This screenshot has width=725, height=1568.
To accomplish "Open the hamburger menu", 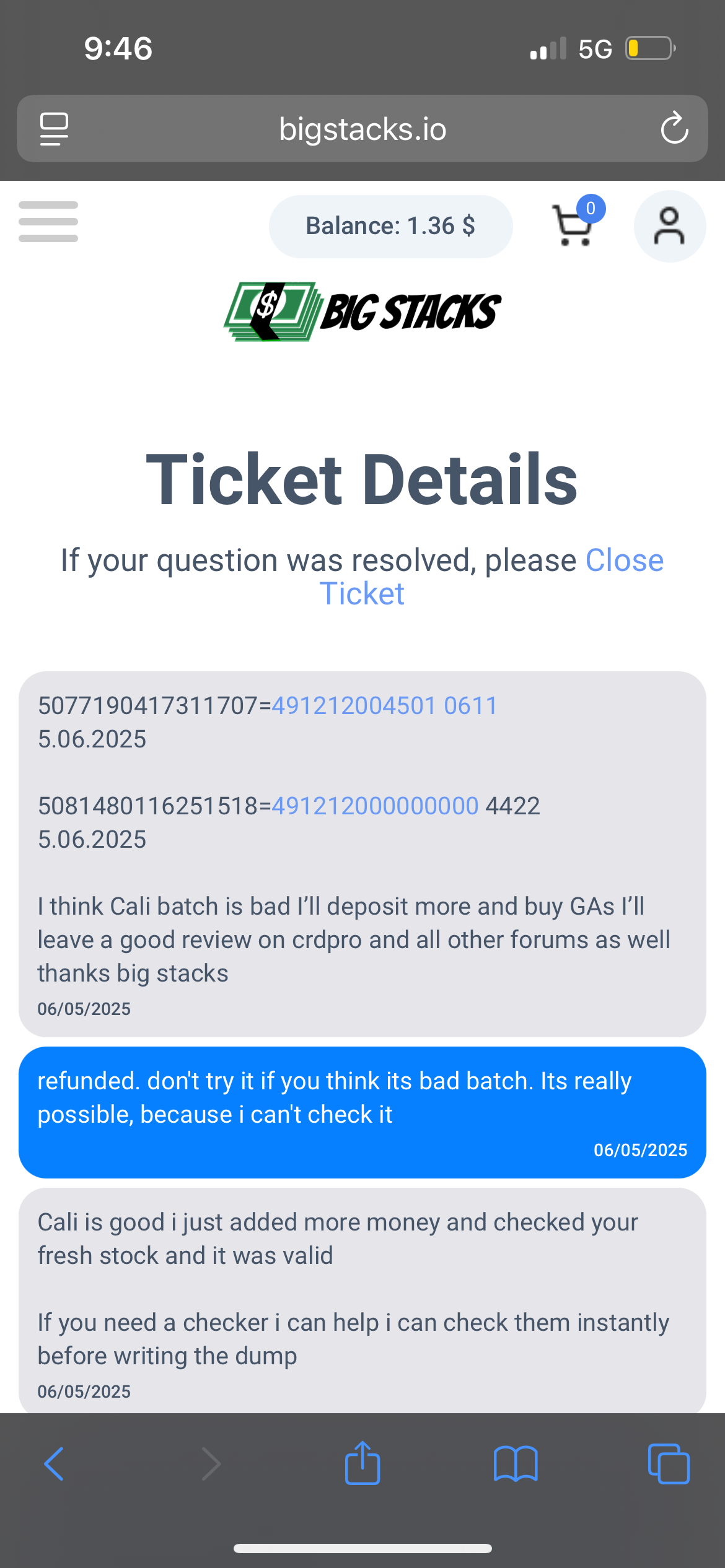I will click(48, 222).
